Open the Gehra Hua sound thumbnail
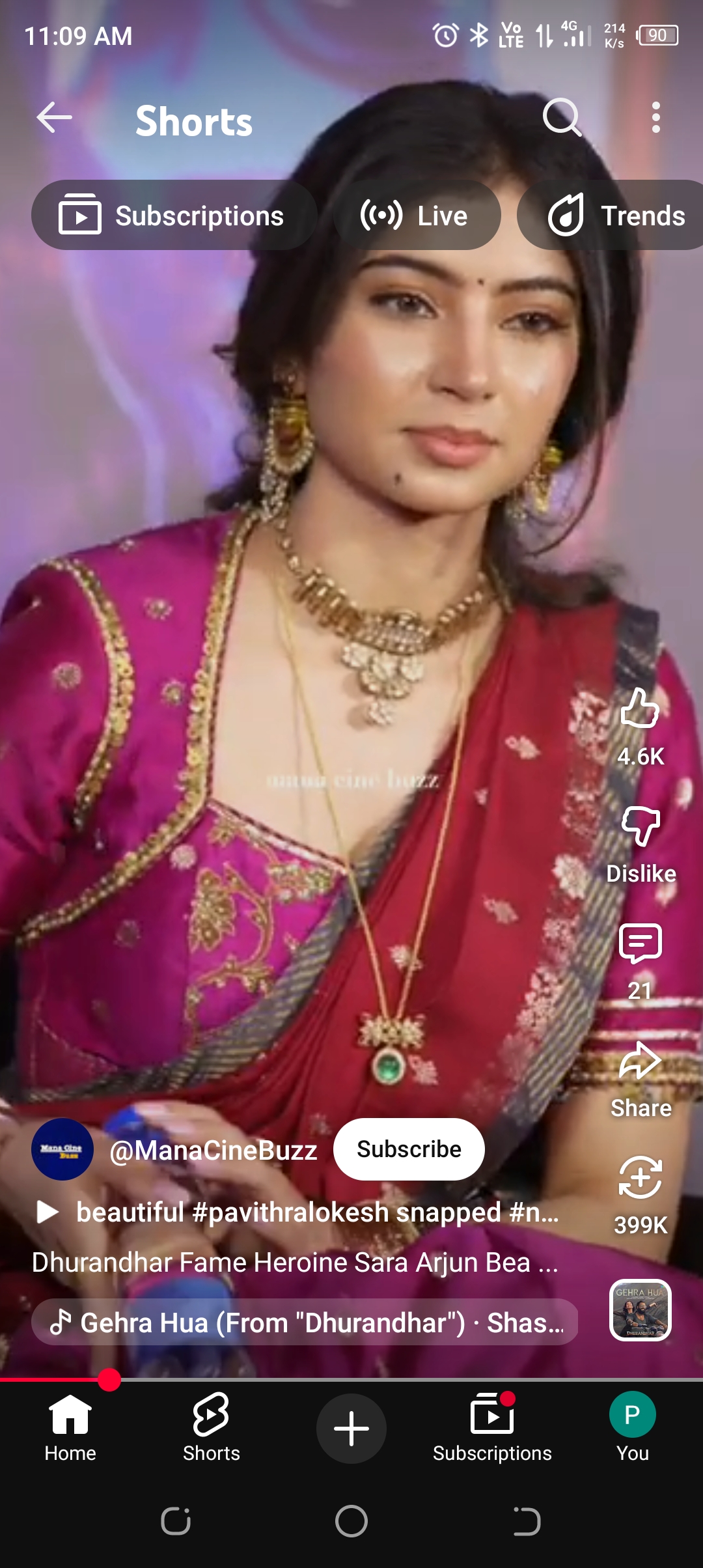The image size is (703, 1568). [640, 1309]
